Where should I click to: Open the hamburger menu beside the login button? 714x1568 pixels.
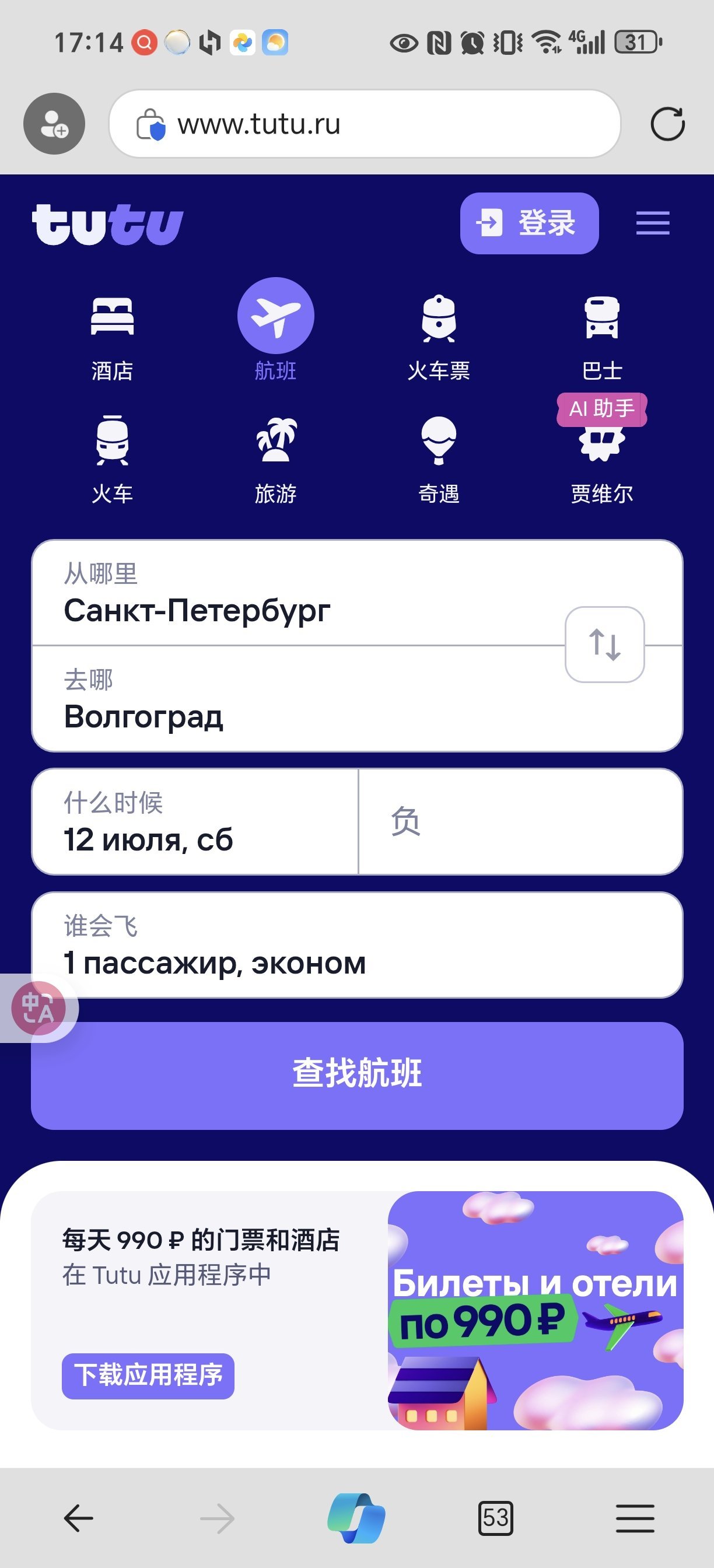pyautogui.click(x=653, y=223)
